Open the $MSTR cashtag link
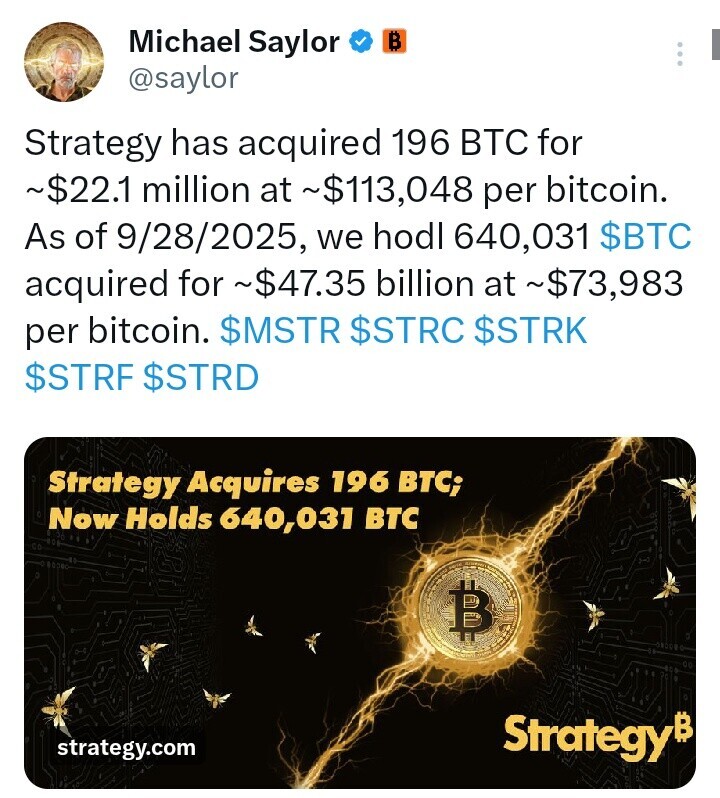The image size is (720, 798). pyautogui.click(x=280, y=331)
